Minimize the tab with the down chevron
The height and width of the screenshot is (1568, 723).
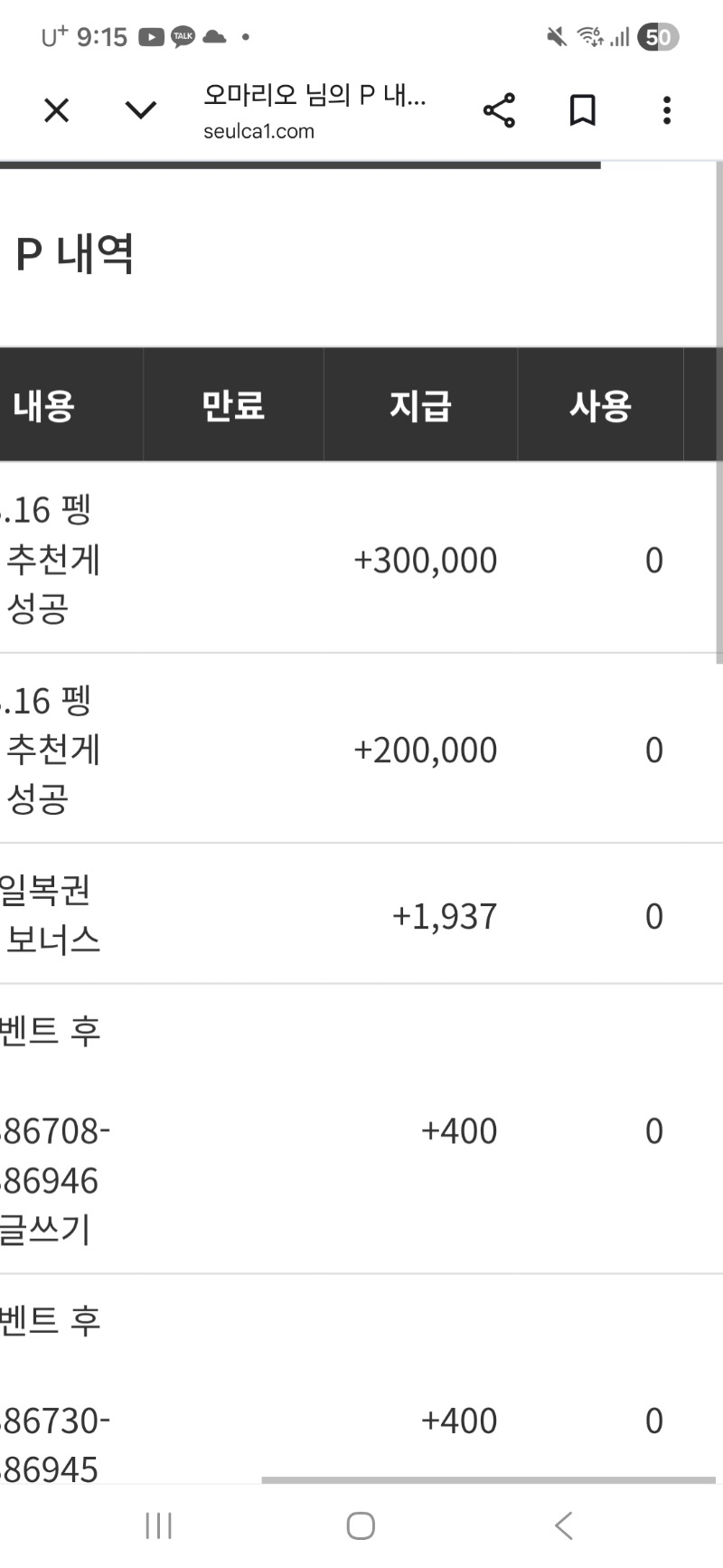(x=140, y=110)
